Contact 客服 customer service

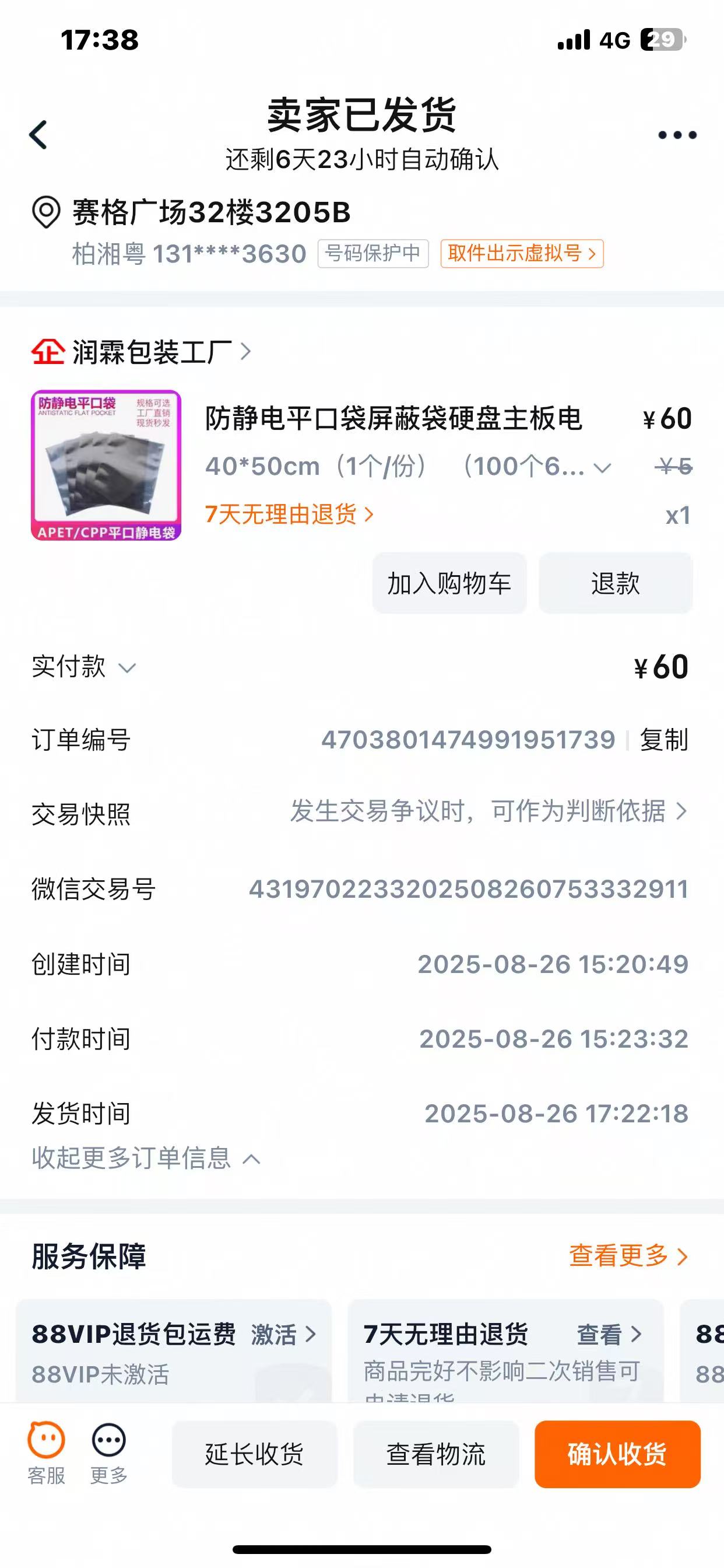coord(46,1453)
